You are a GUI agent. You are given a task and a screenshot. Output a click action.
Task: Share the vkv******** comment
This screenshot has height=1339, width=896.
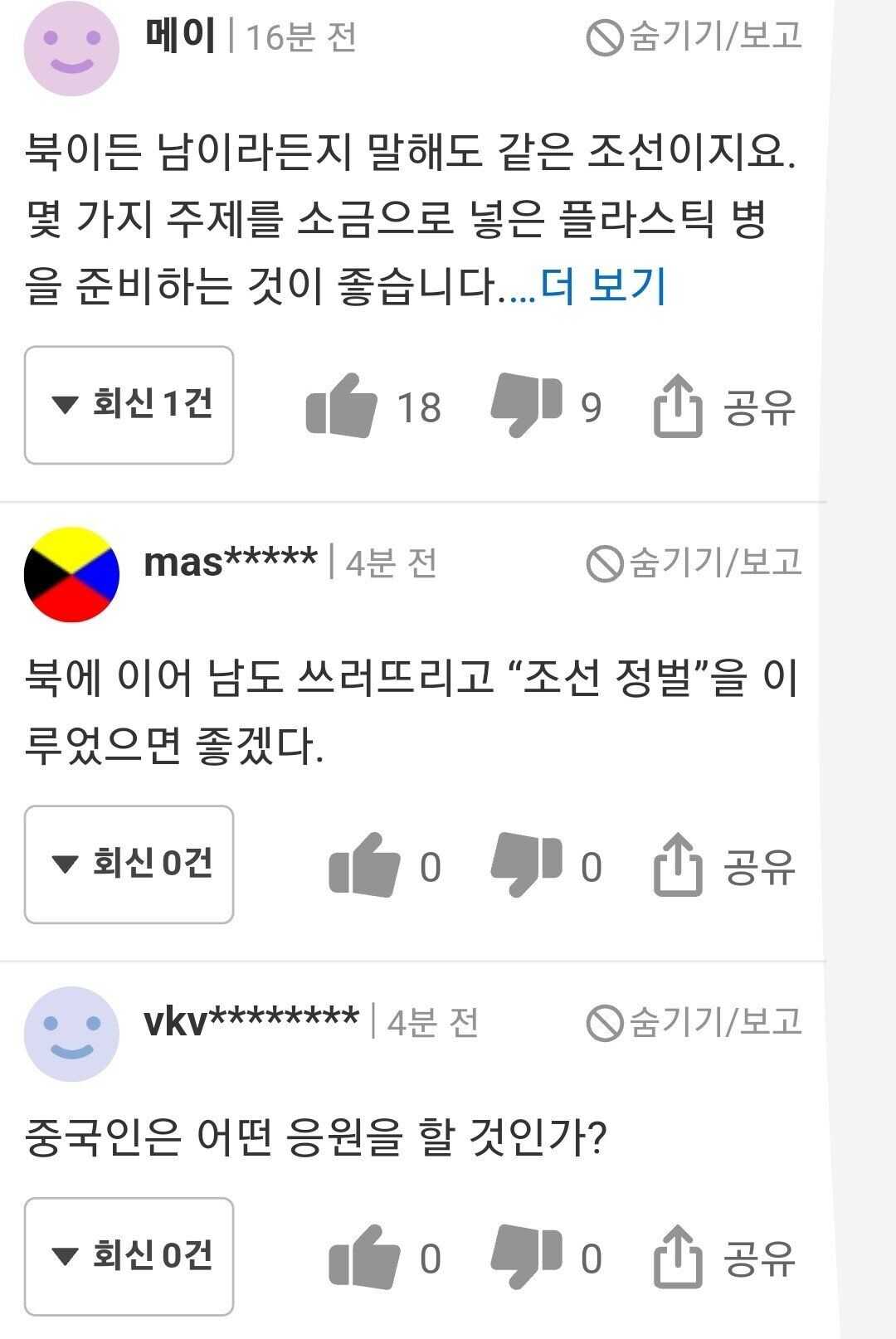pyautogui.click(x=724, y=1259)
